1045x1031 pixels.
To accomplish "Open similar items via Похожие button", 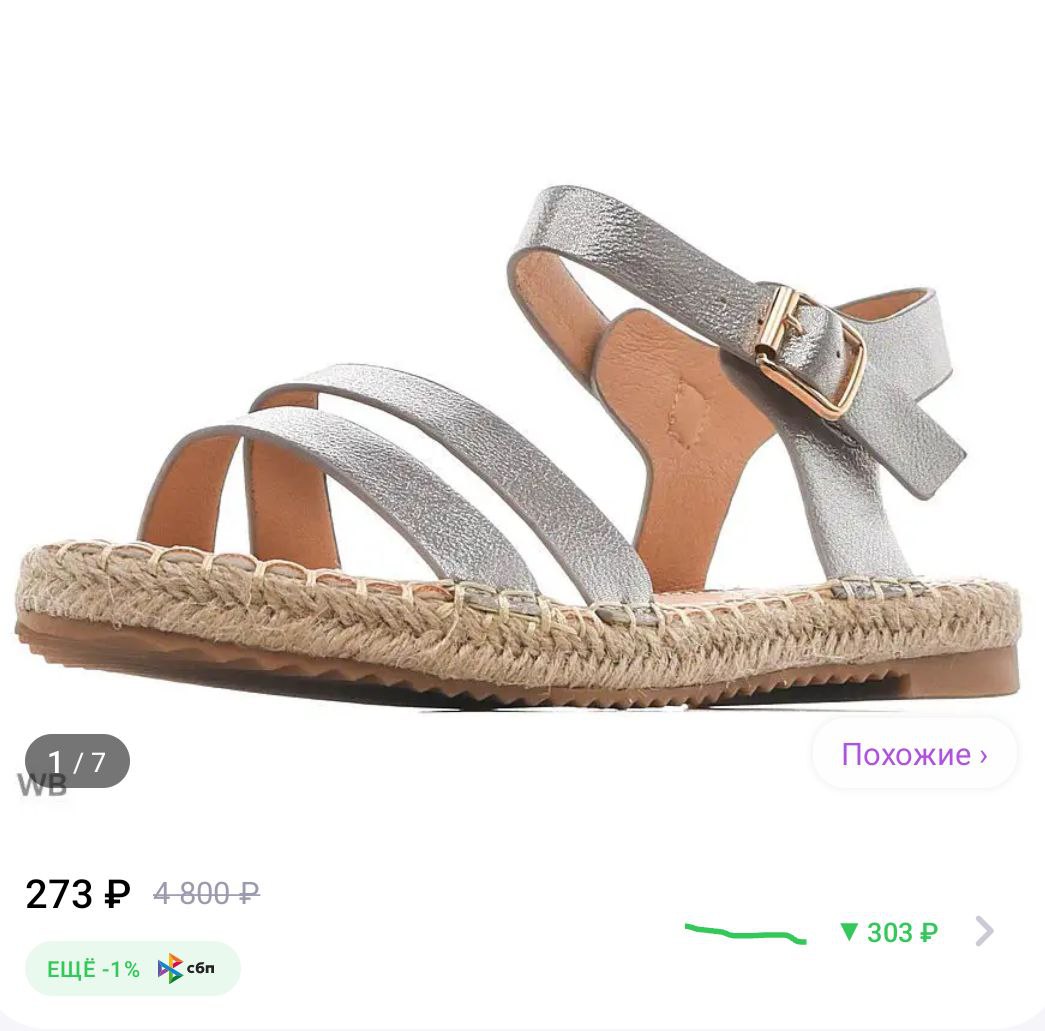I will (x=914, y=754).
